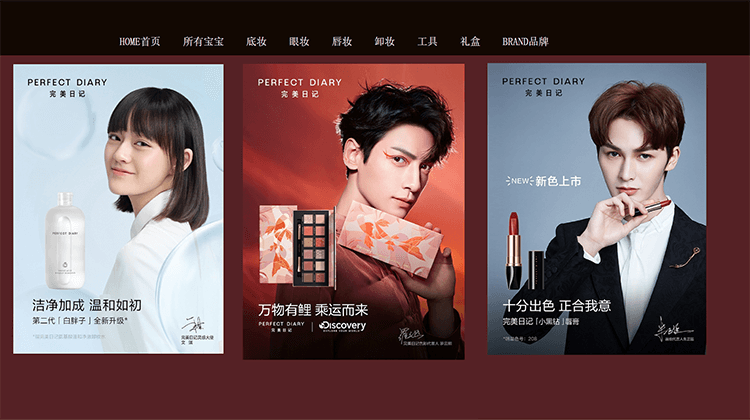The image size is (750, 420).
Task: Go to 眼妆 category
Action: click(x=299, y=42)
